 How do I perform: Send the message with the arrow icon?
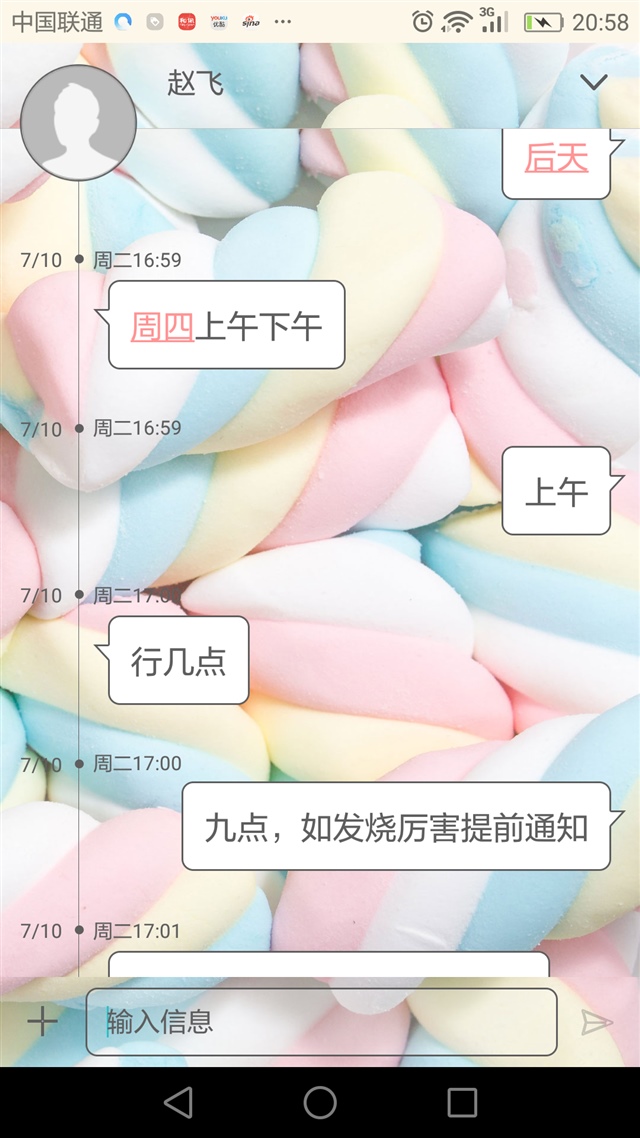point(596,1021)
